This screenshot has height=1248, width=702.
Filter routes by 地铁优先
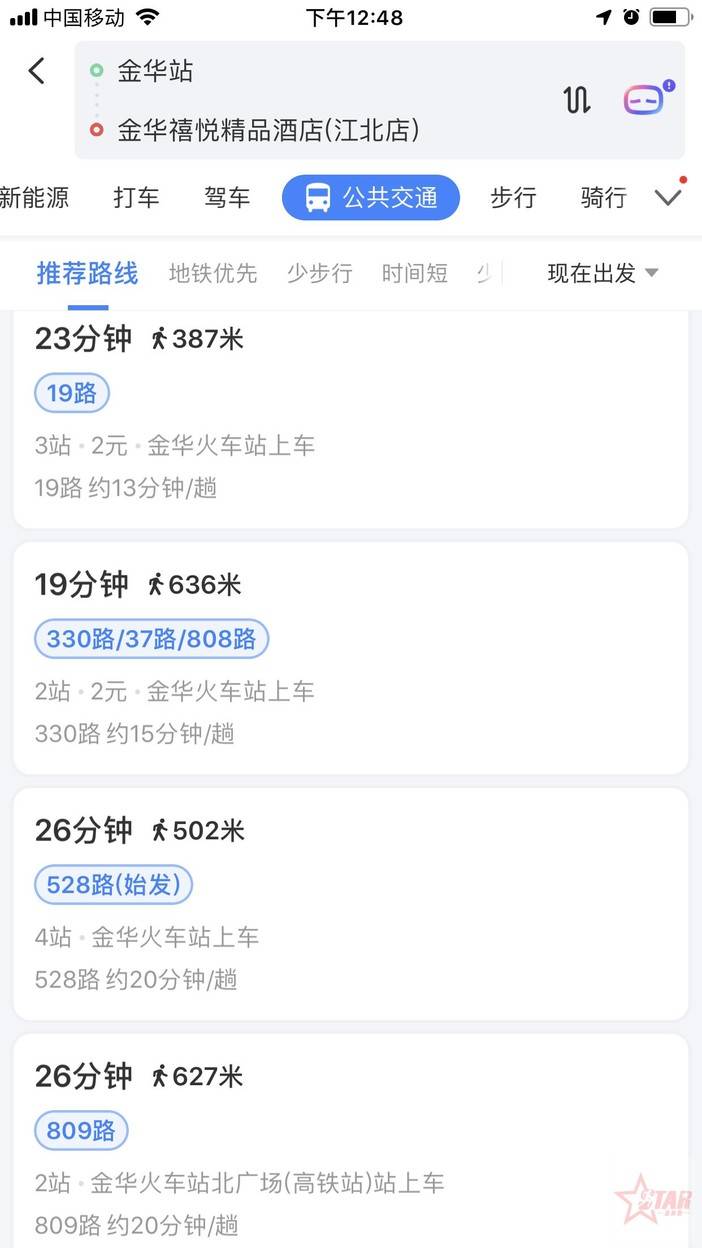point(213,273)
